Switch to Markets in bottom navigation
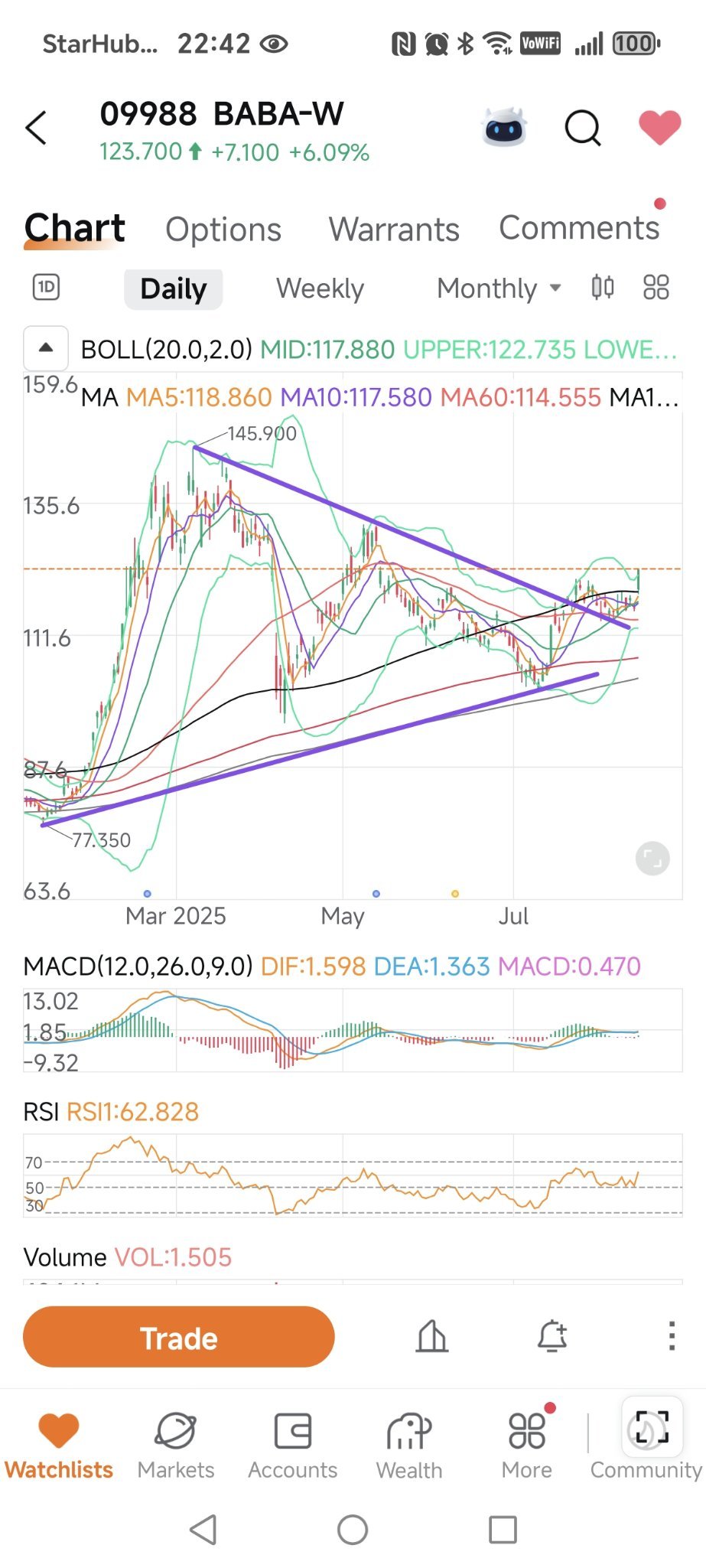 (176, 1445)
